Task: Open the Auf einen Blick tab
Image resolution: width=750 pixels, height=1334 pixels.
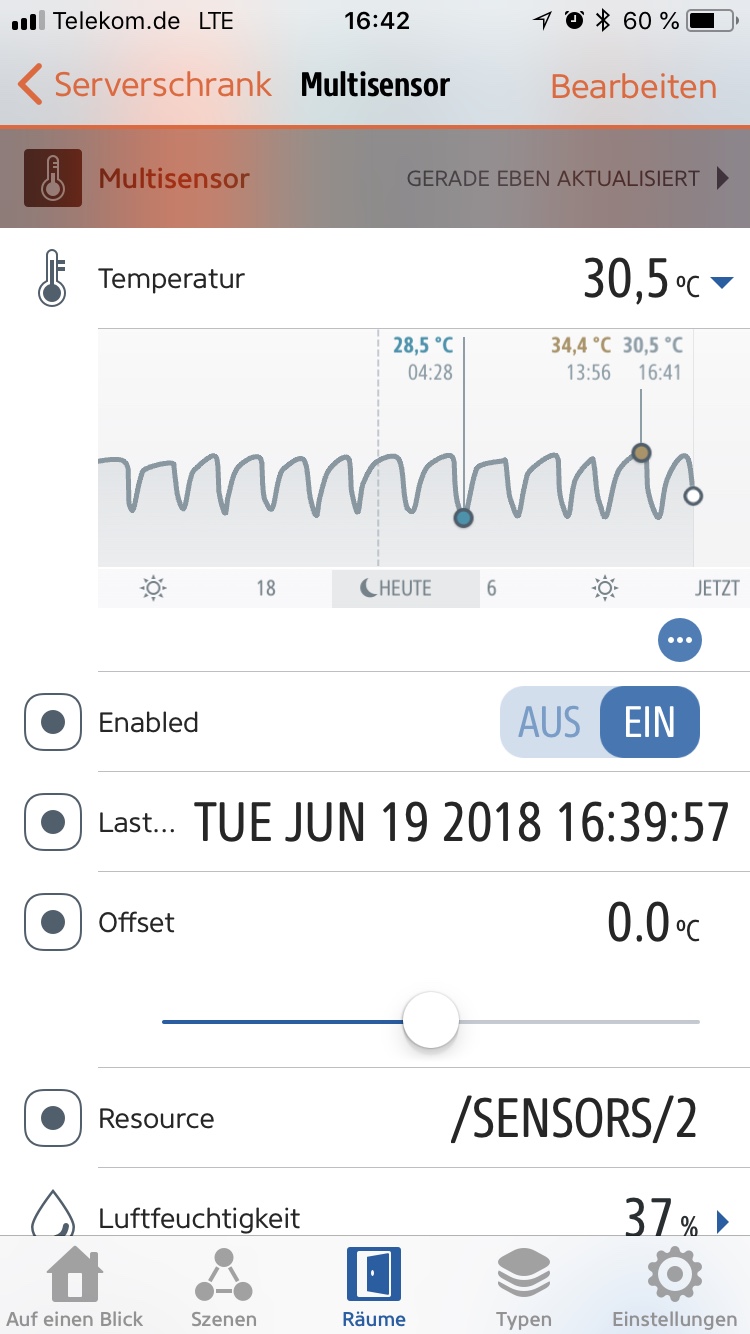Action: point(75,1288)
